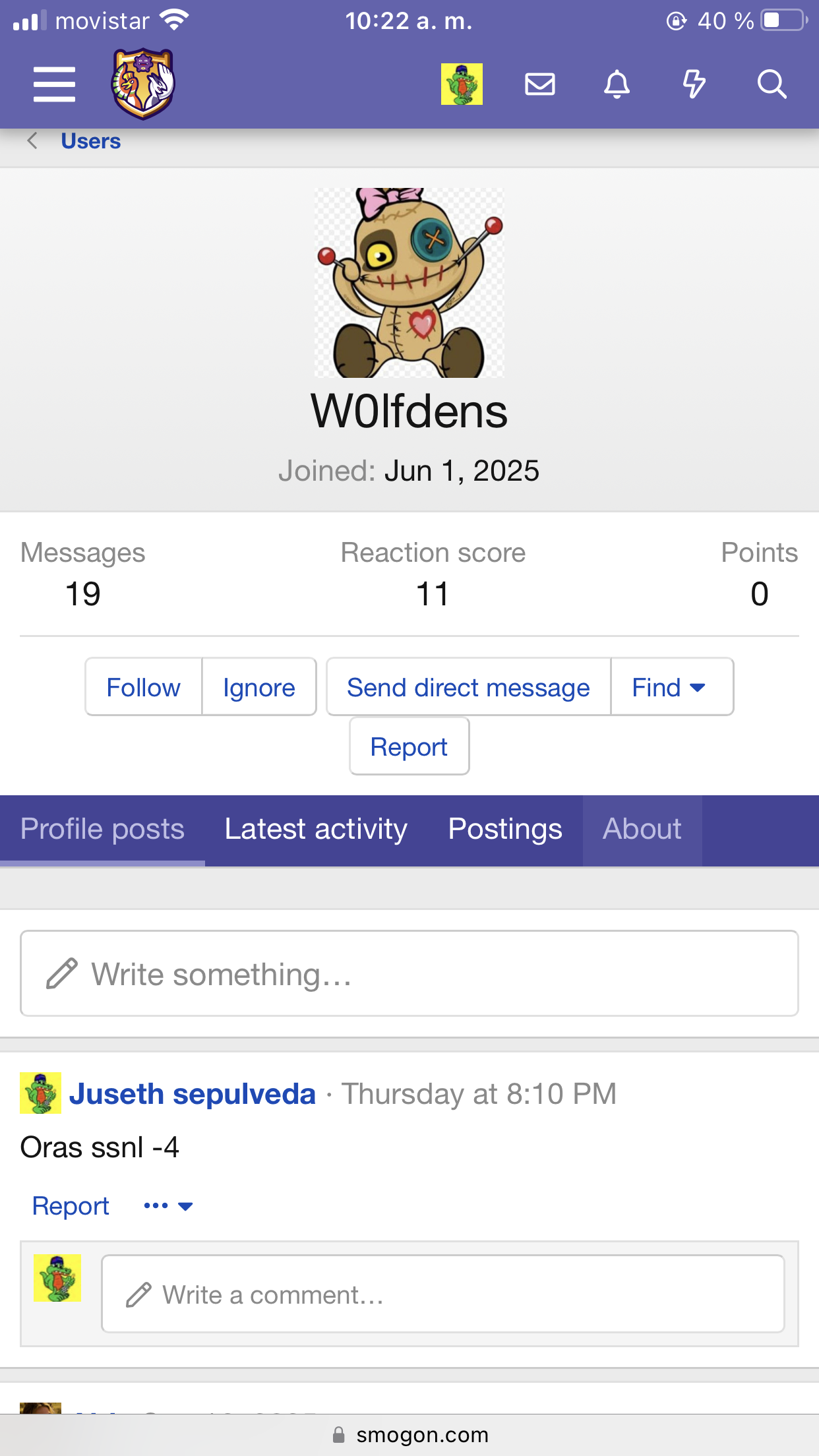Follow W0lfdens
The height and width of the screenshot is (1456, 819).
143,687
